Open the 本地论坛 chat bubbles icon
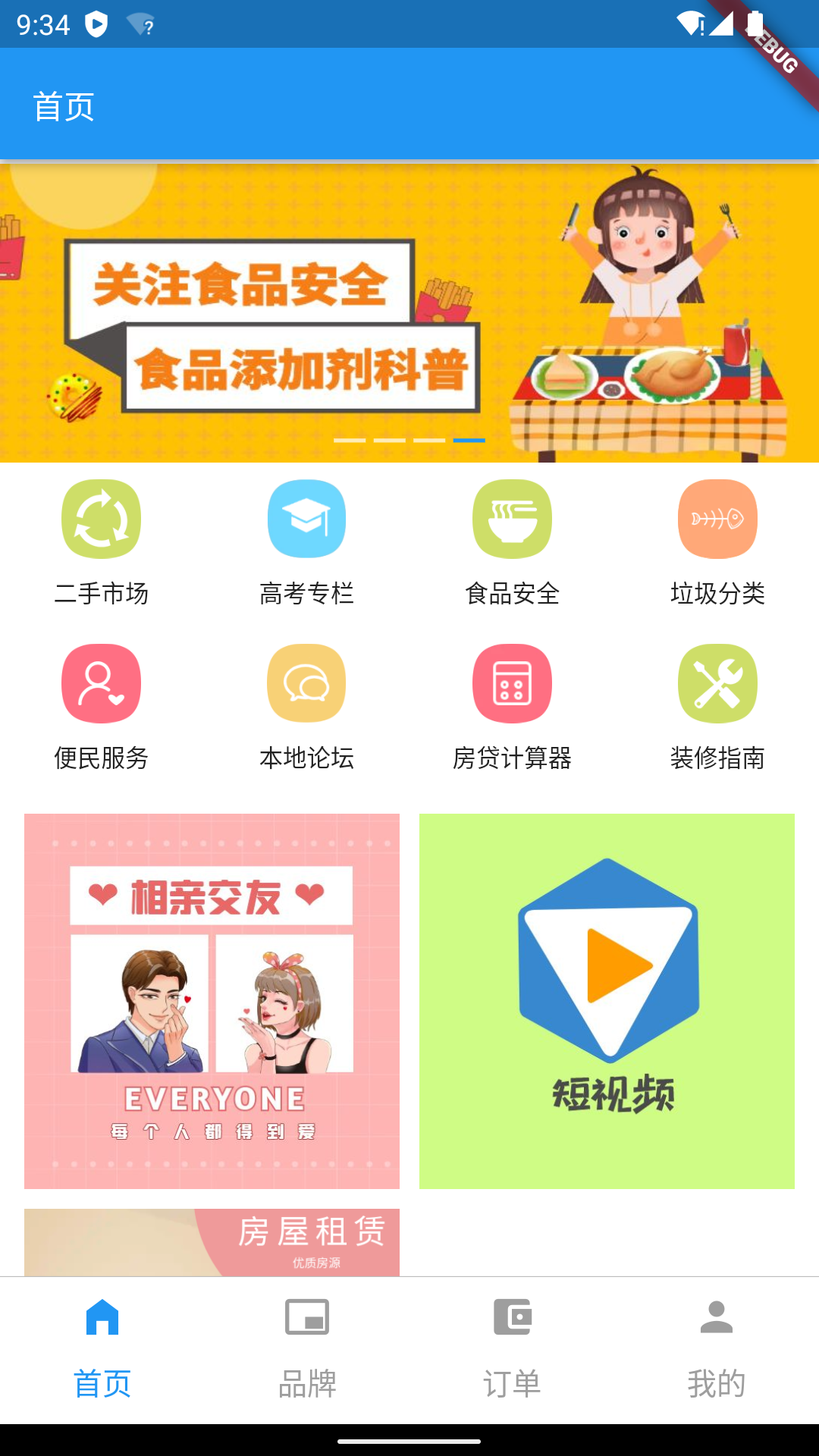Screen dimensions: 819x1456 [306, 682]
